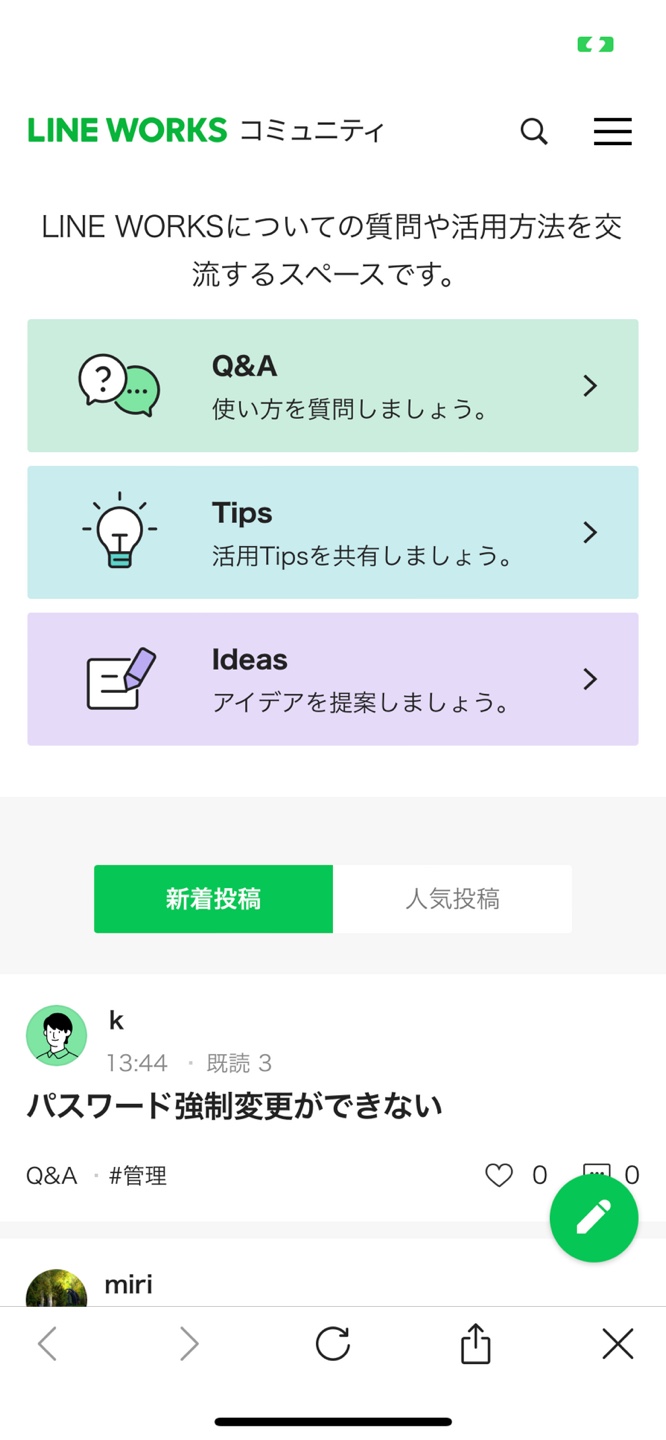Tap the #管理 tag

point(138,1175)
